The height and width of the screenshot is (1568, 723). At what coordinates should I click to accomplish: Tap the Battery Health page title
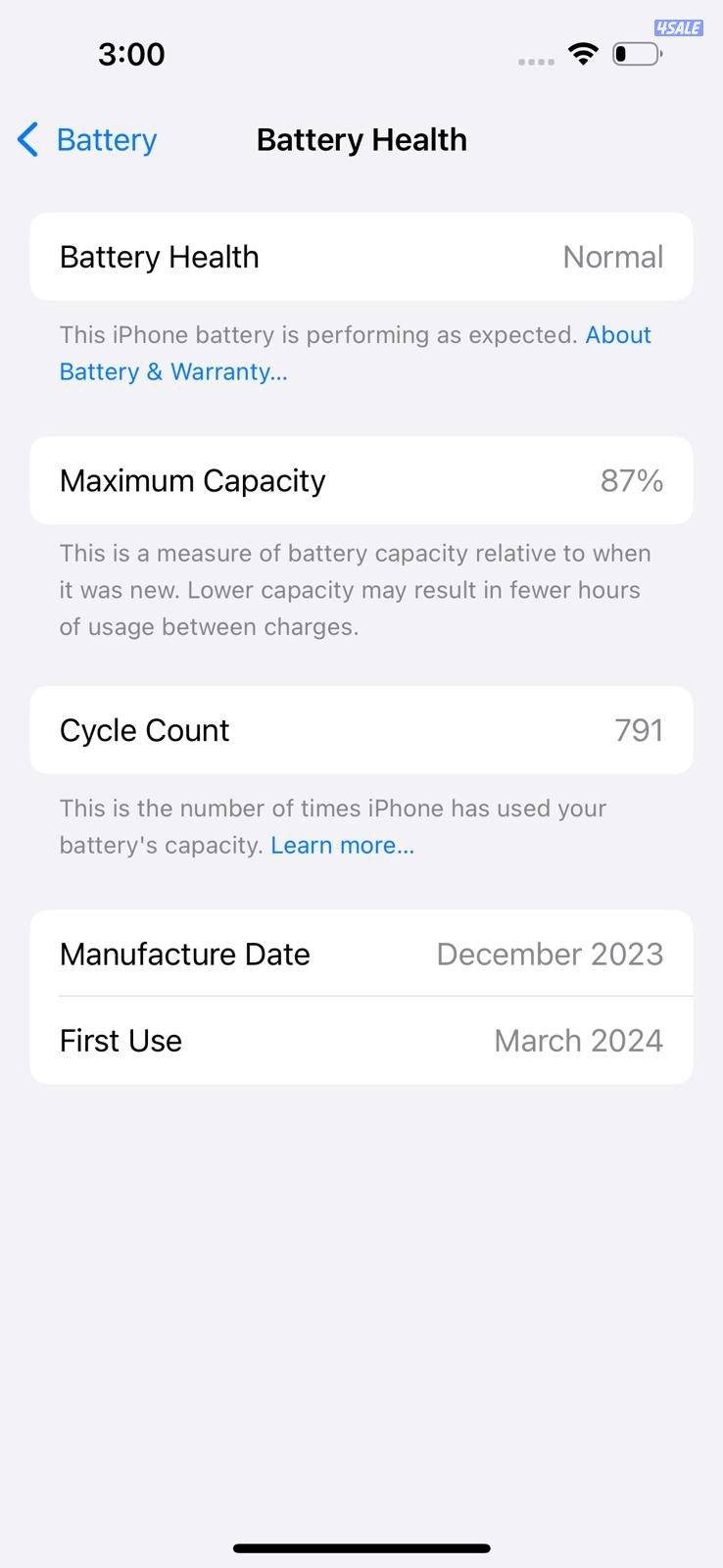click(361, 139)
